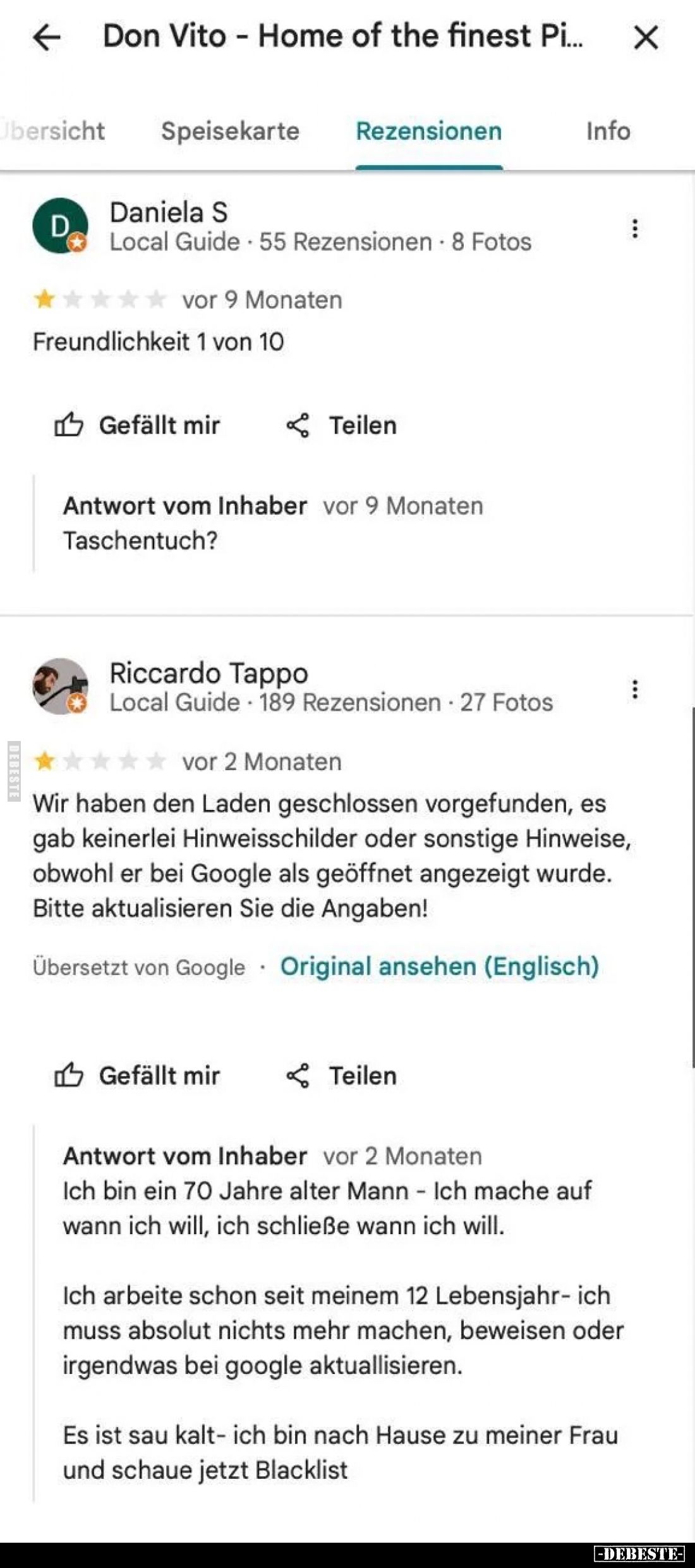This screenshot has width=695, height=1568.
Task: Like Daniela S's review with Gefällt mir
Action: (x=137, y=425)
